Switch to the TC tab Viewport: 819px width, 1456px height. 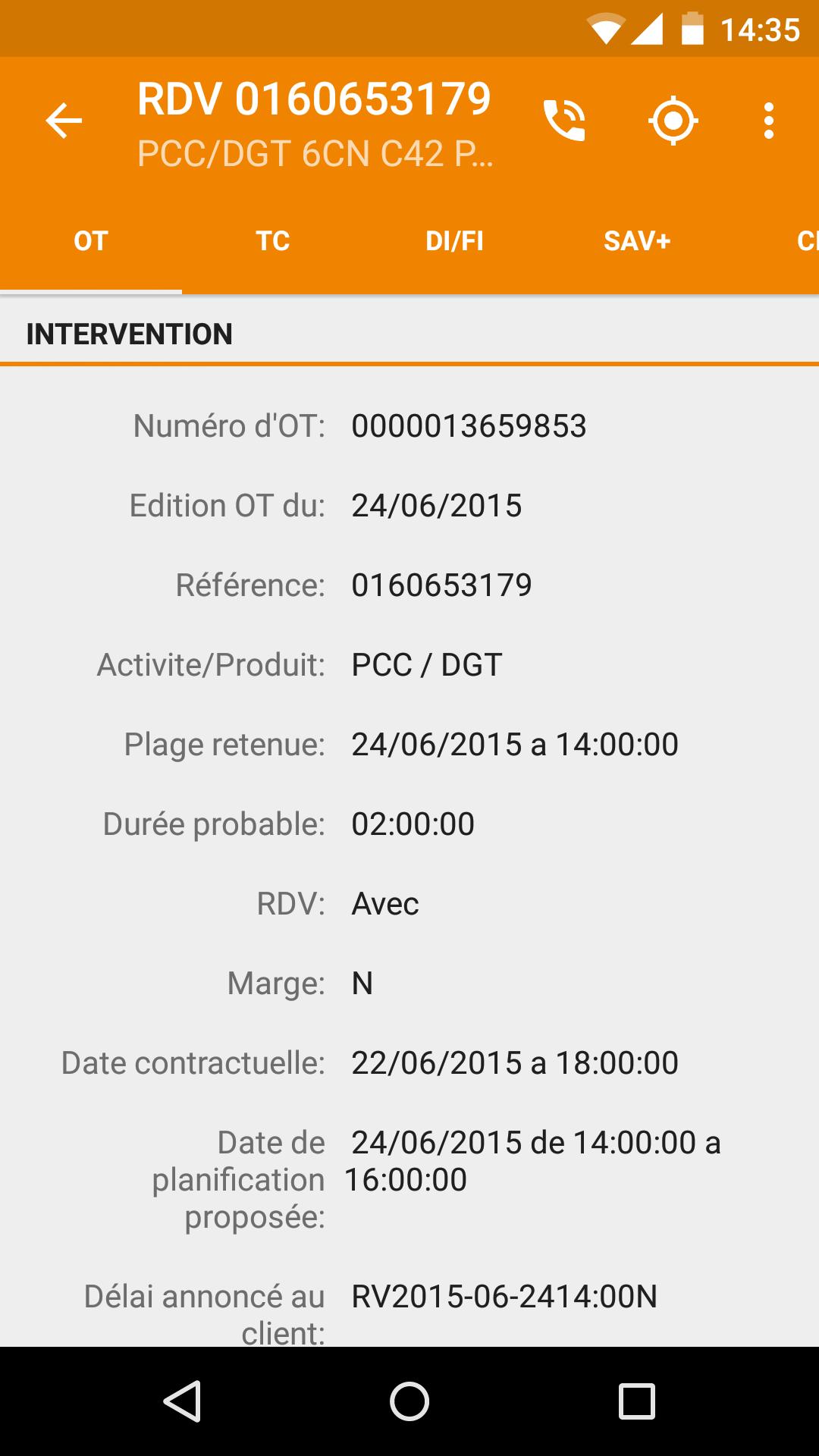[x=273, y=241]
